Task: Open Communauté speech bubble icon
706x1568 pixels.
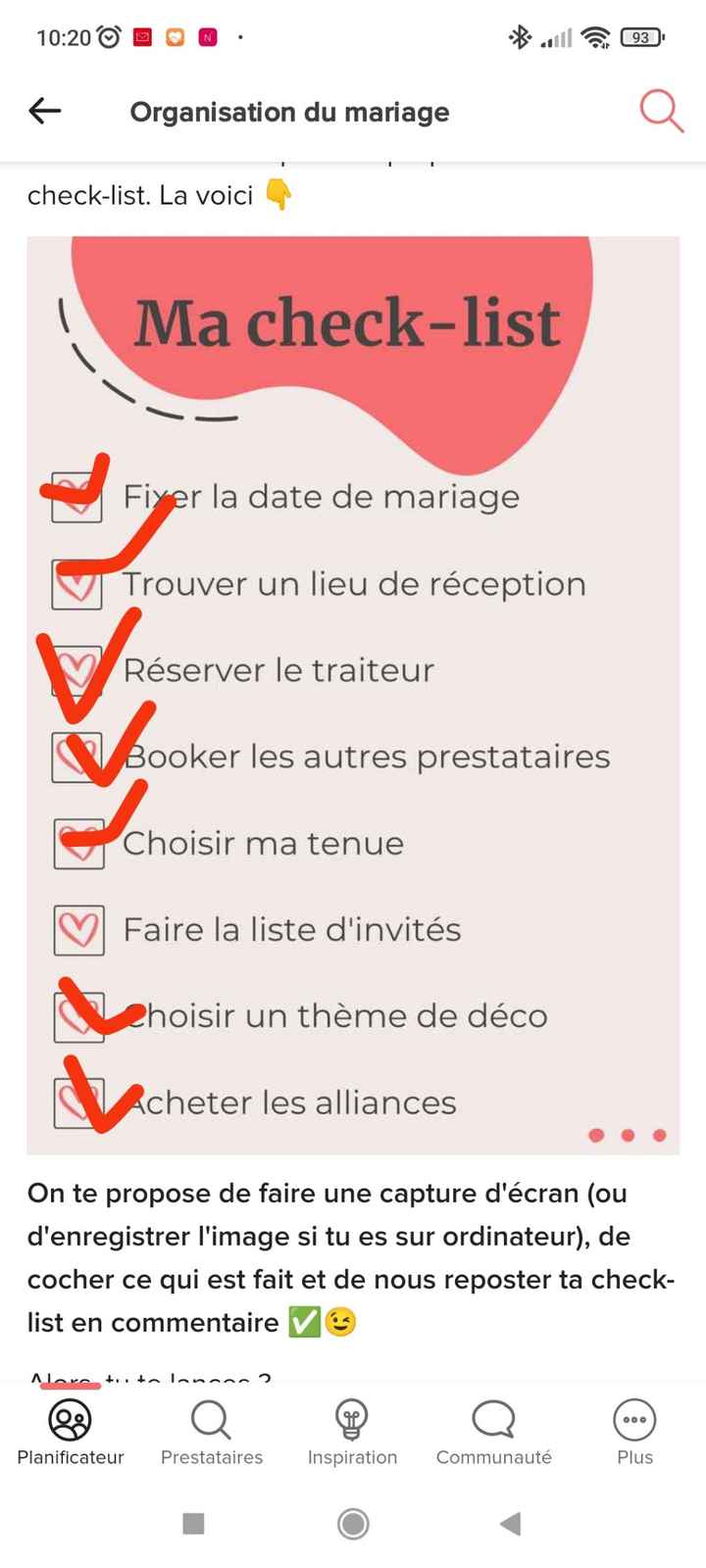Action: point(493,1418)
